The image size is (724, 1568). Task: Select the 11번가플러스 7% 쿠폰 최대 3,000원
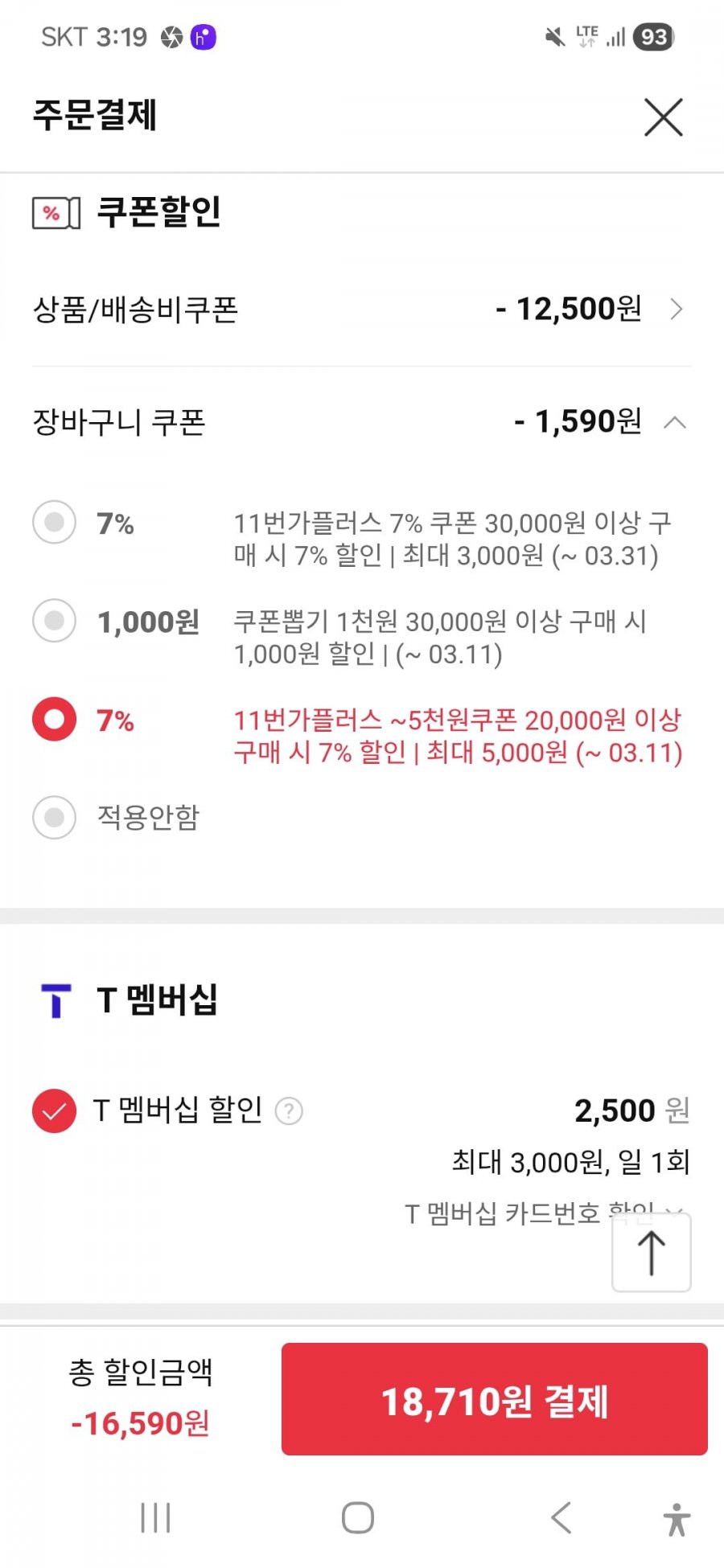(54, 523)
